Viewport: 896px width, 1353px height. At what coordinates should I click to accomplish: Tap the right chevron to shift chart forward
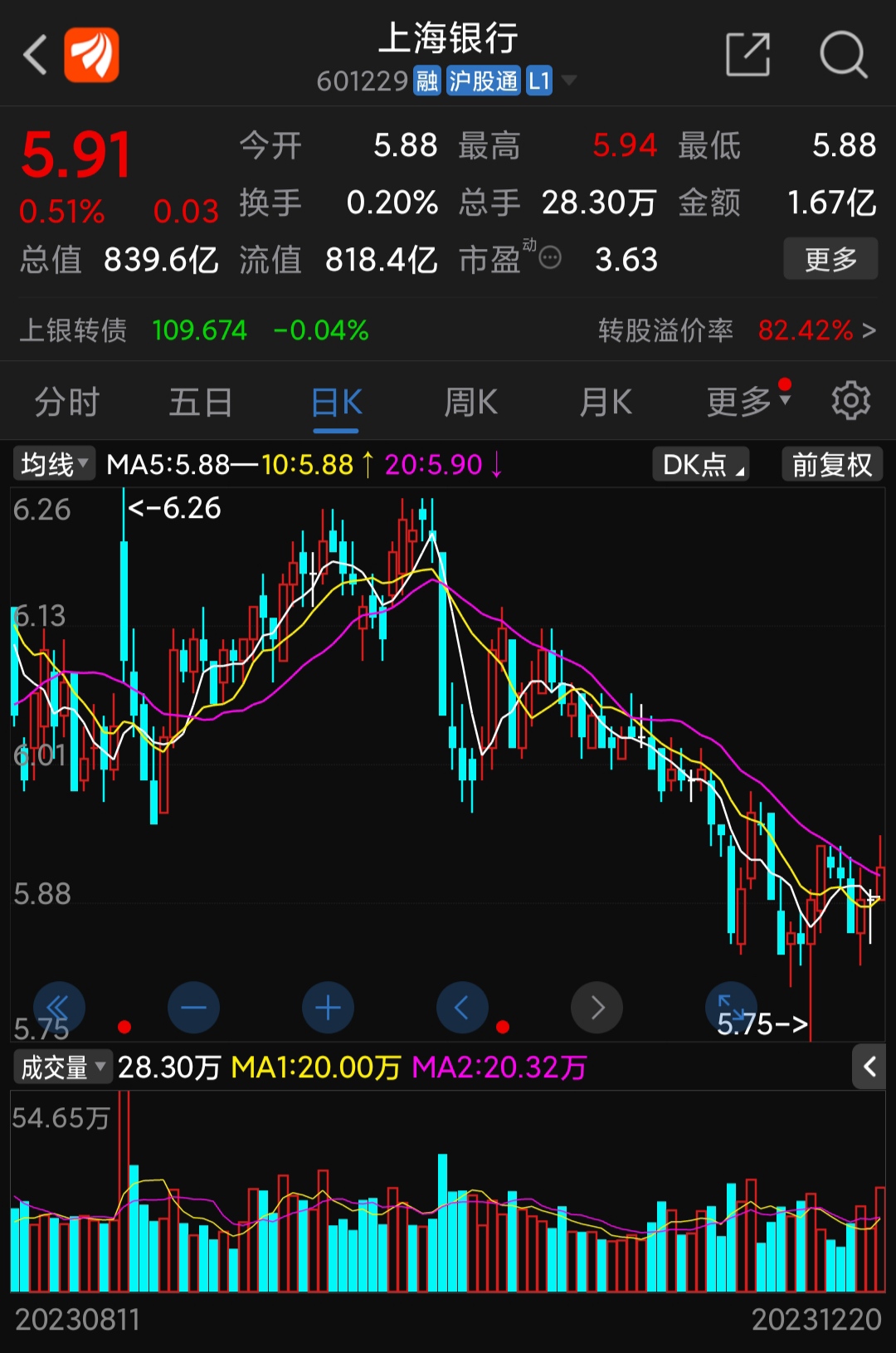point(597,1007)
